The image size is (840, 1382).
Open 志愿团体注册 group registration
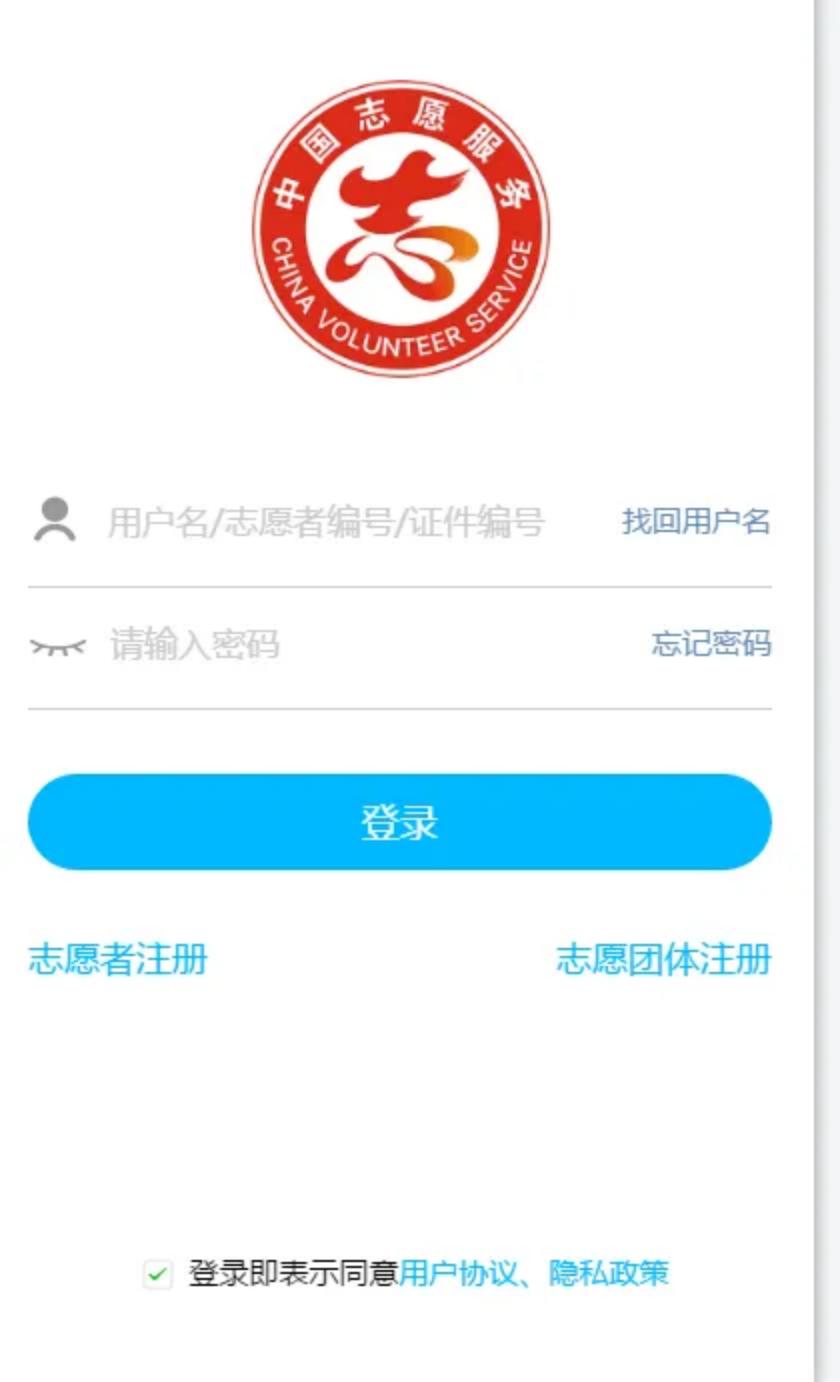(x=664, y=959)
